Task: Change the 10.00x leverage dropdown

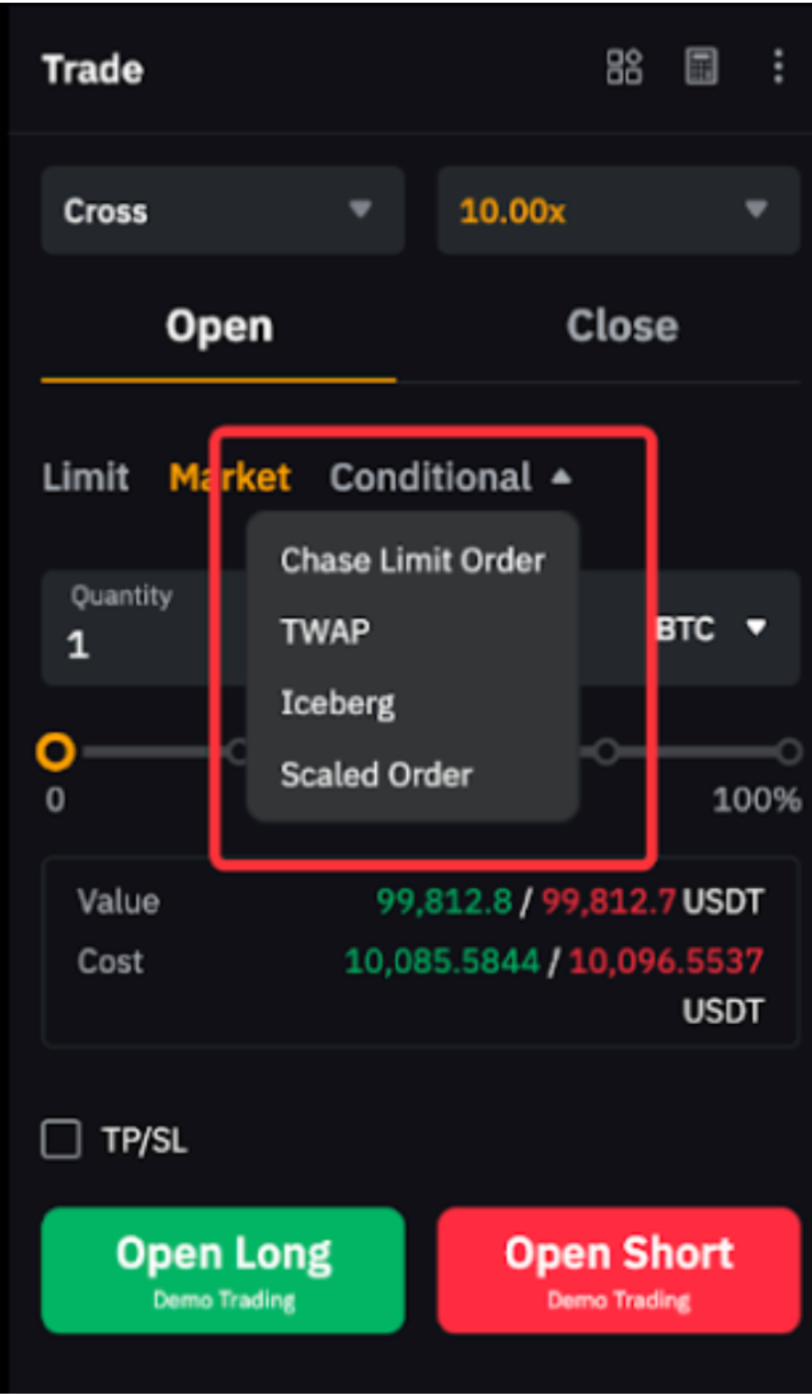Action: coord(617,211)
